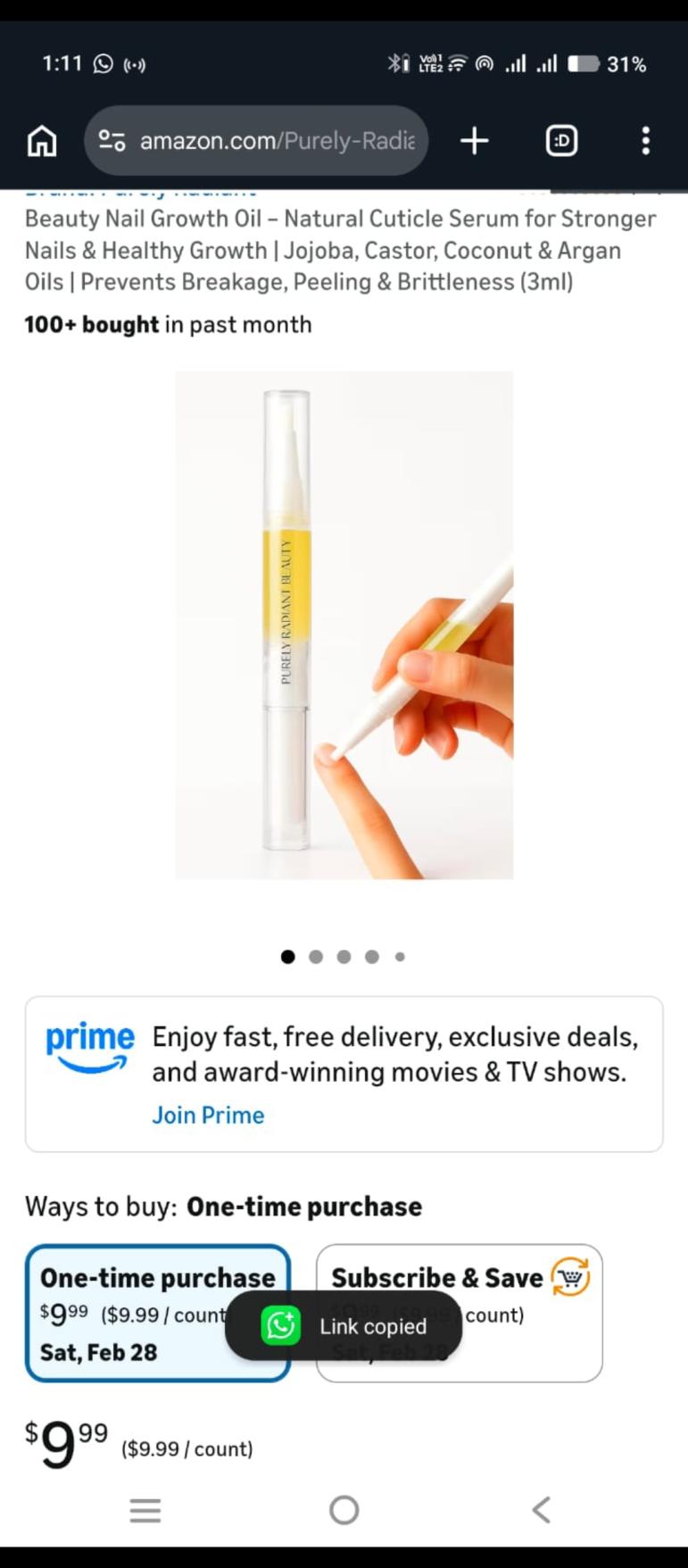Viewport: 688px width, 1568px height.
Task: Show the open tabs switcher
Action: pyautogui.click(x=561, y=141)
